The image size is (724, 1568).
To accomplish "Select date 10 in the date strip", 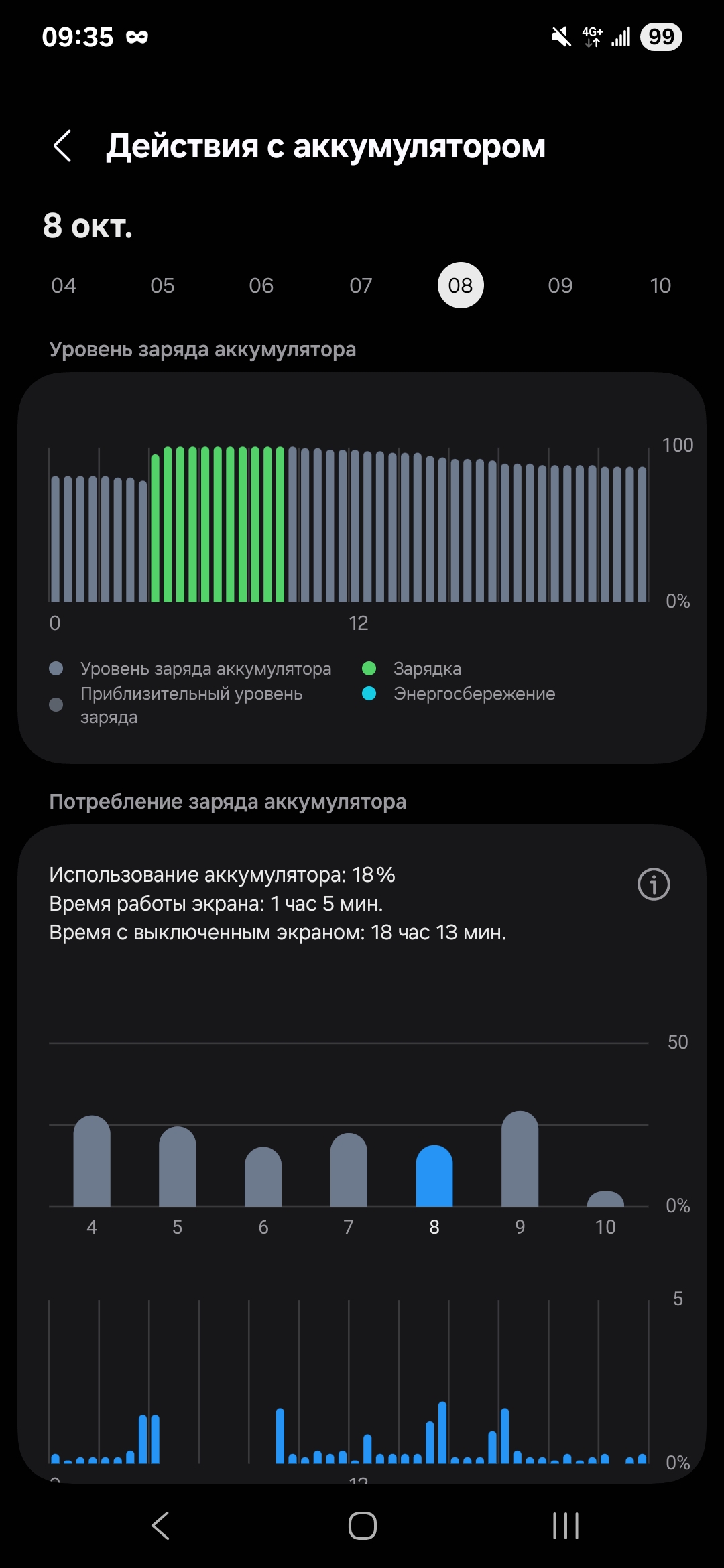I will tap(660, 286).
